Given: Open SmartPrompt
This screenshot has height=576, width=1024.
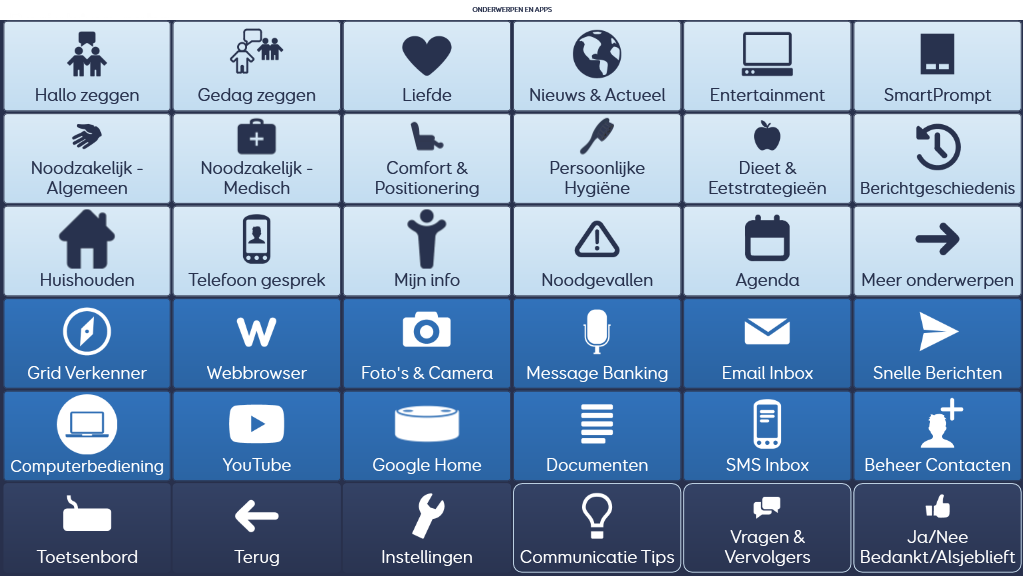Looking at the screenshot, I should (937, 66).
